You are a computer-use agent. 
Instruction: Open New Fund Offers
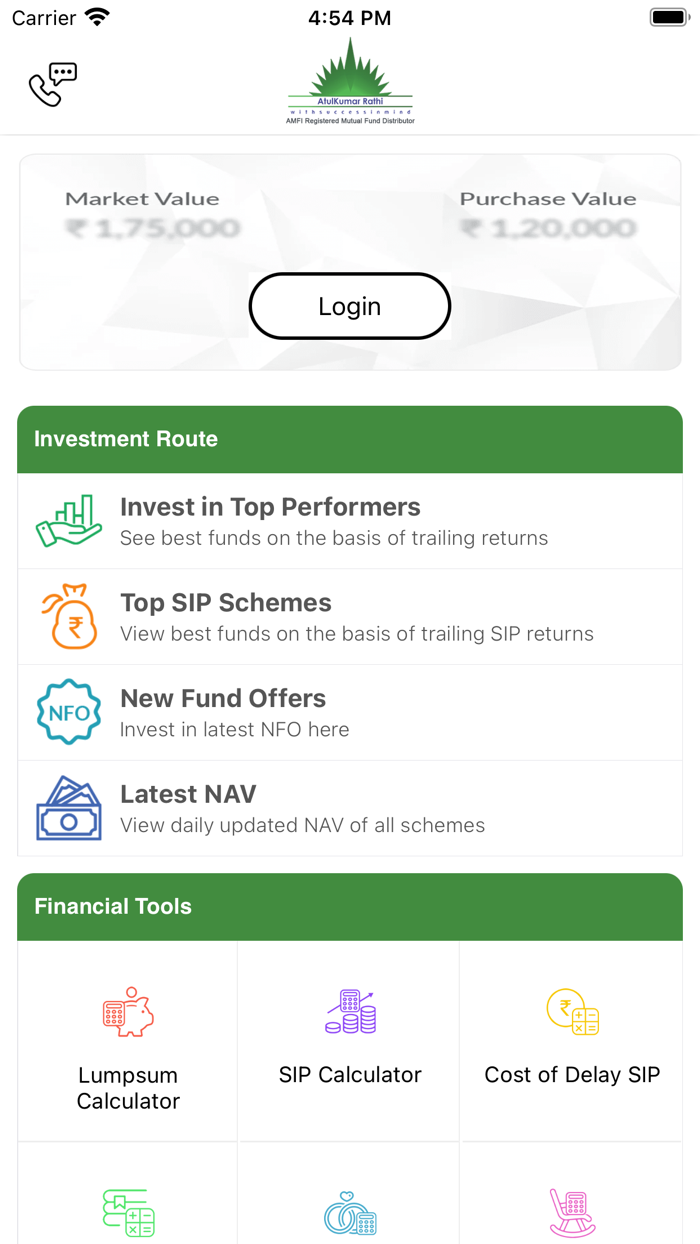350,713
